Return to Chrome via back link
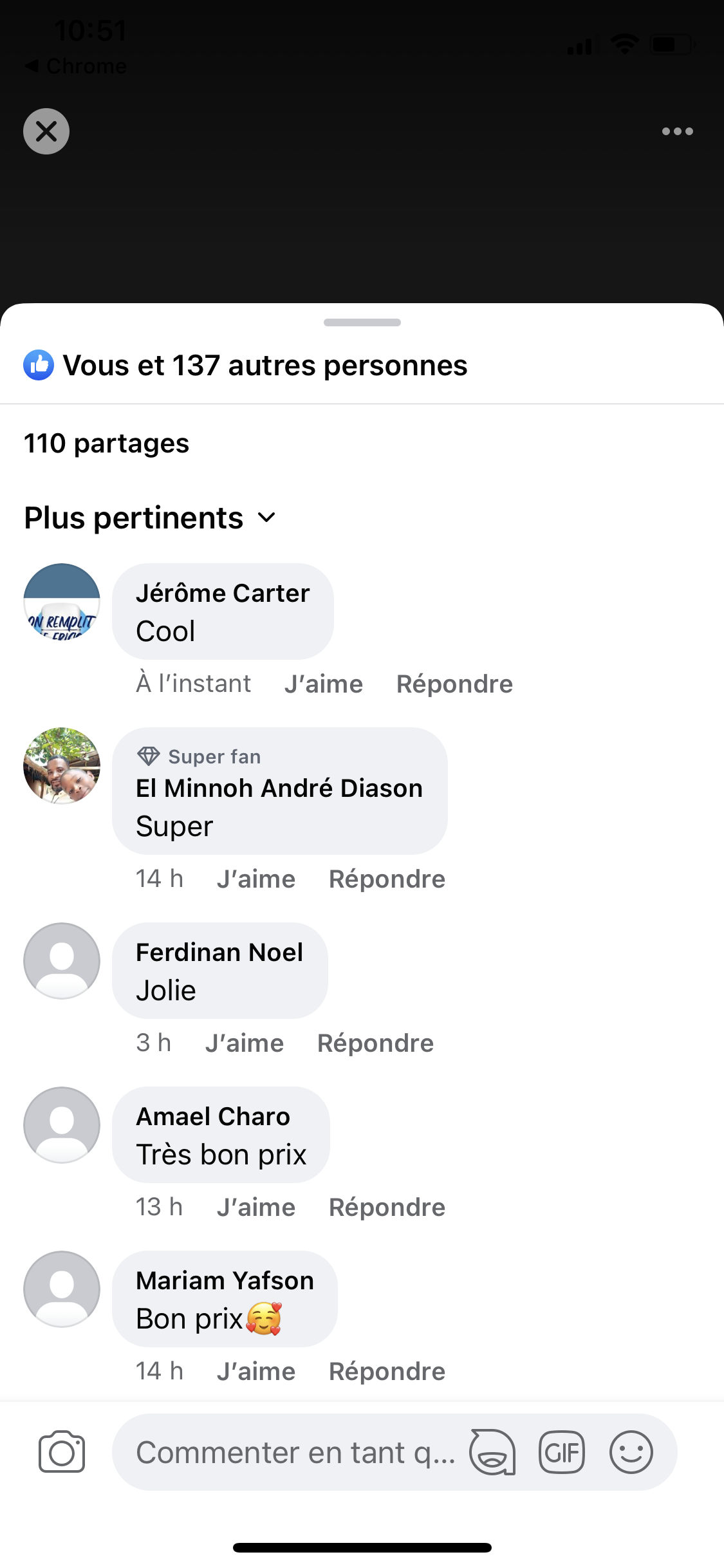The image size is (724, 1568). [76, 66]
